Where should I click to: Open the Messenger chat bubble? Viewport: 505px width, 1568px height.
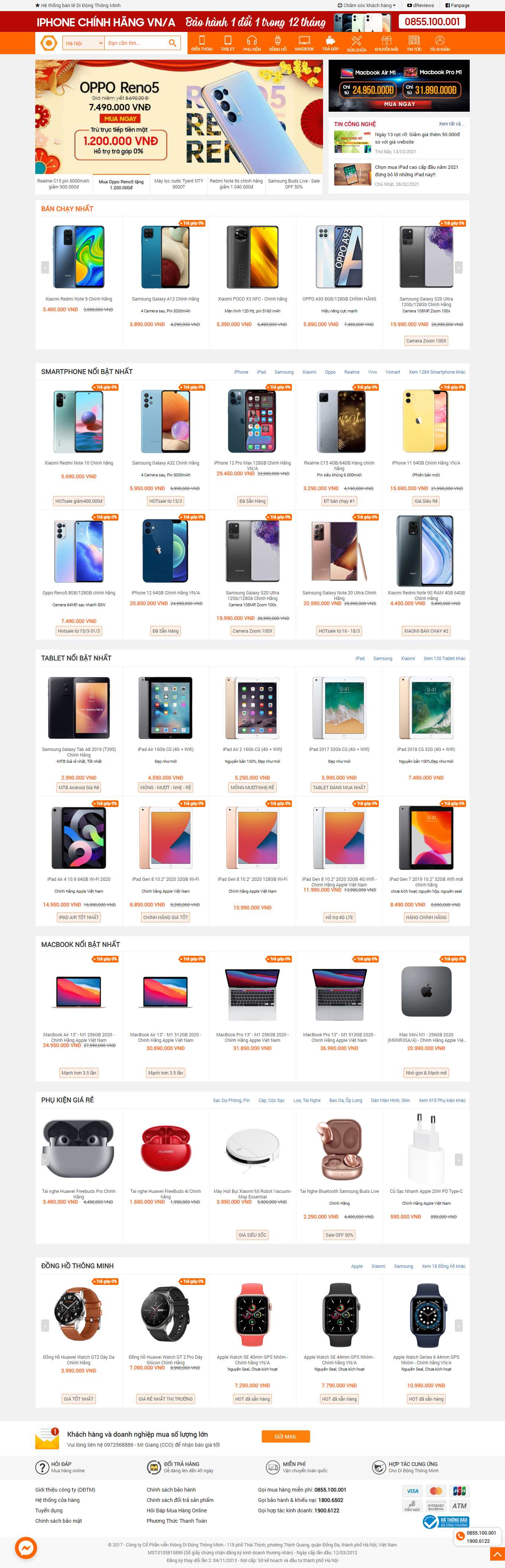coord(26,1547)
